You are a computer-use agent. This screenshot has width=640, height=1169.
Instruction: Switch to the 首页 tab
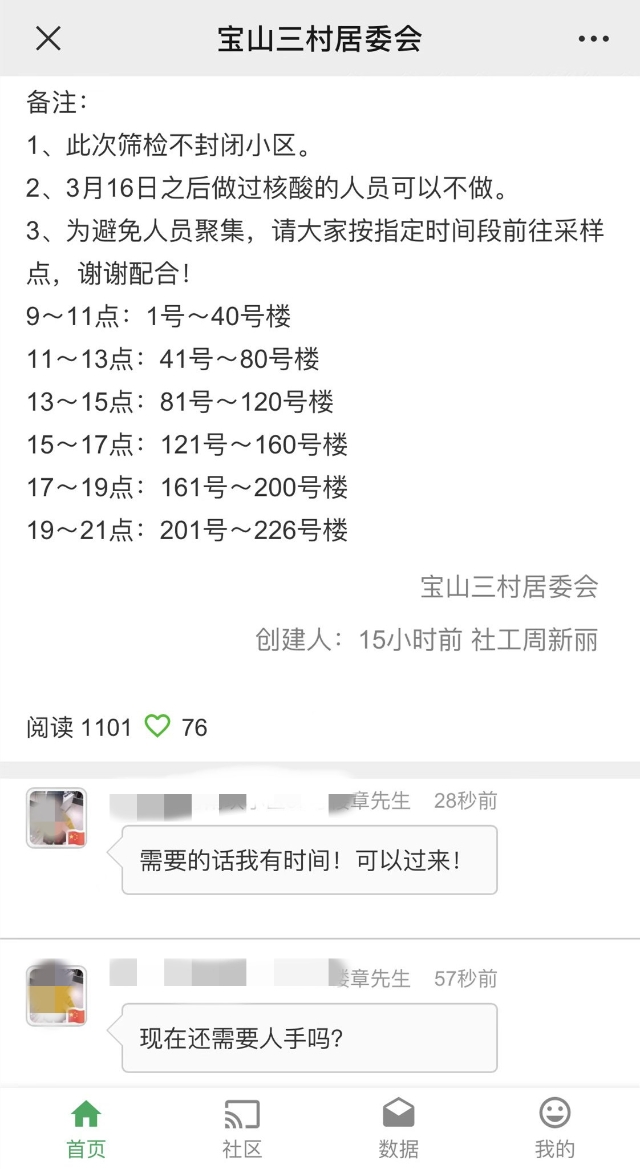tap(86, 1129)
